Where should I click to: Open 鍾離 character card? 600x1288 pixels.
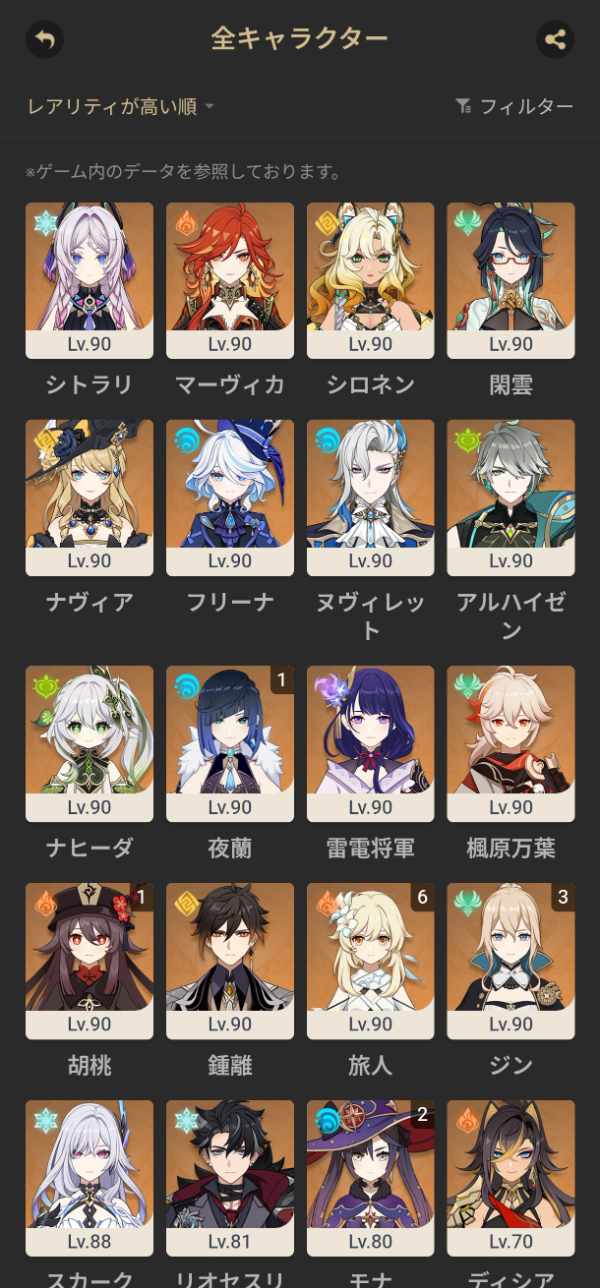click(x=230, y=960)
